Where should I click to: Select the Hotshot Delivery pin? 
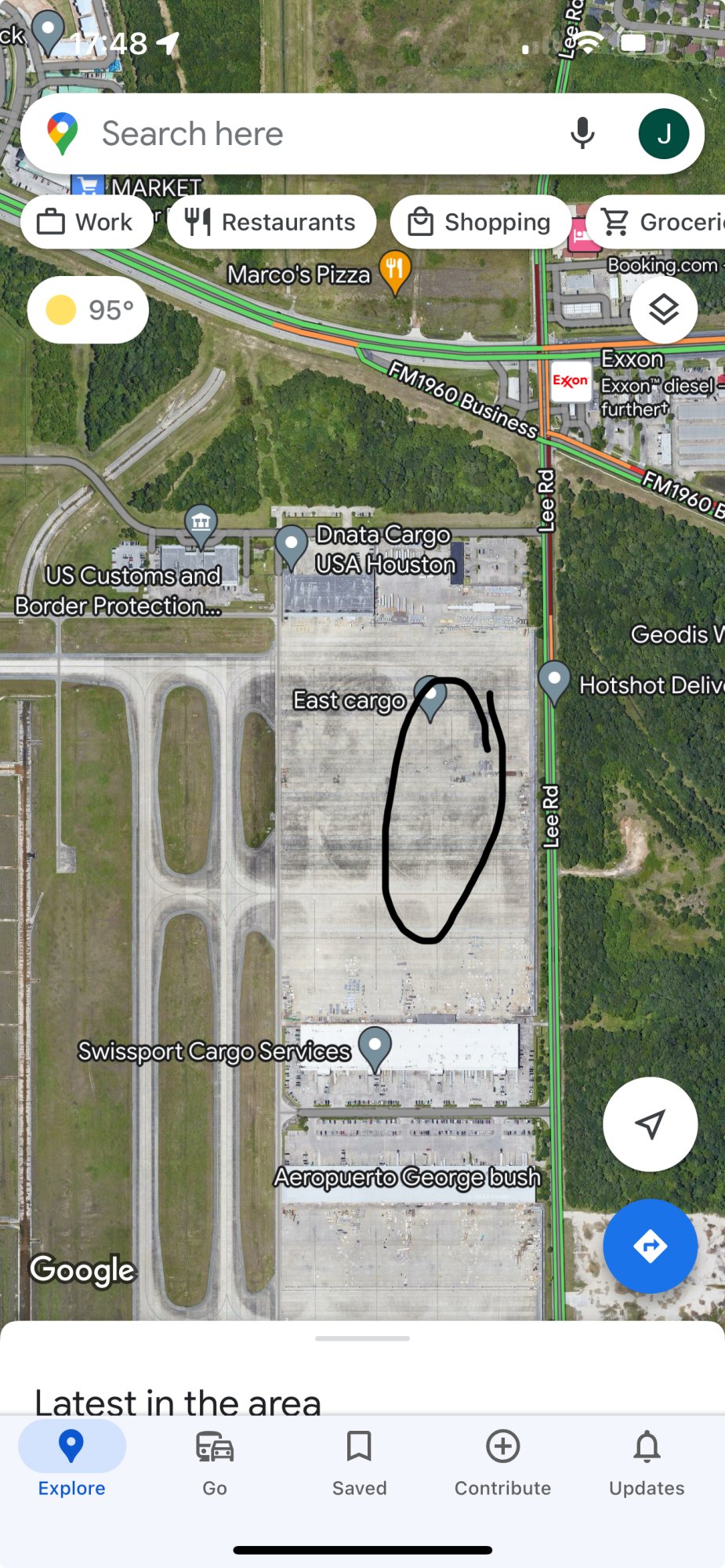pos(554,680)
